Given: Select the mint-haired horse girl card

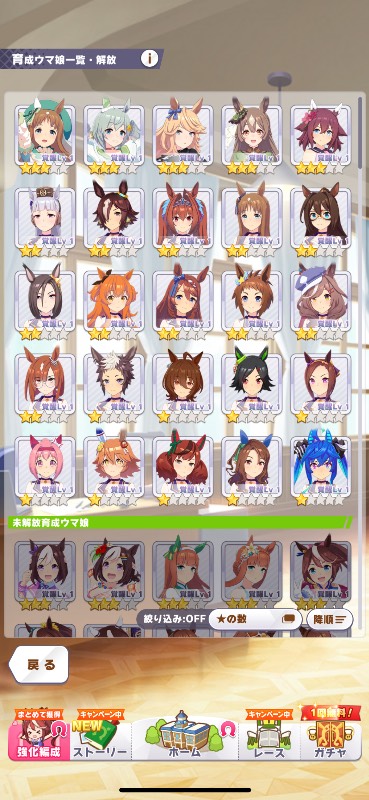Looking at the screenshot, I should (x=114, y=135).
